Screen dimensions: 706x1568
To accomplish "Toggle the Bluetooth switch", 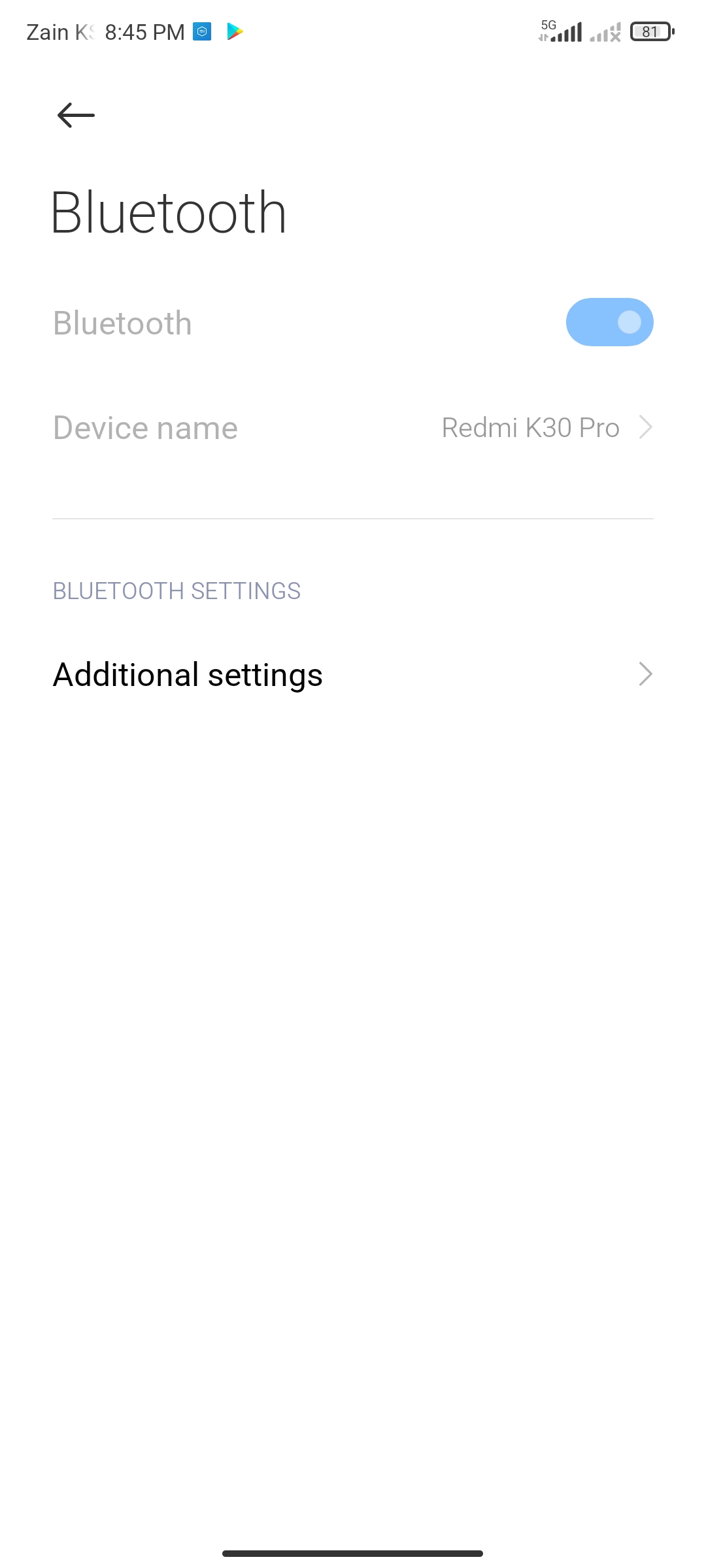I will [609, 322].
